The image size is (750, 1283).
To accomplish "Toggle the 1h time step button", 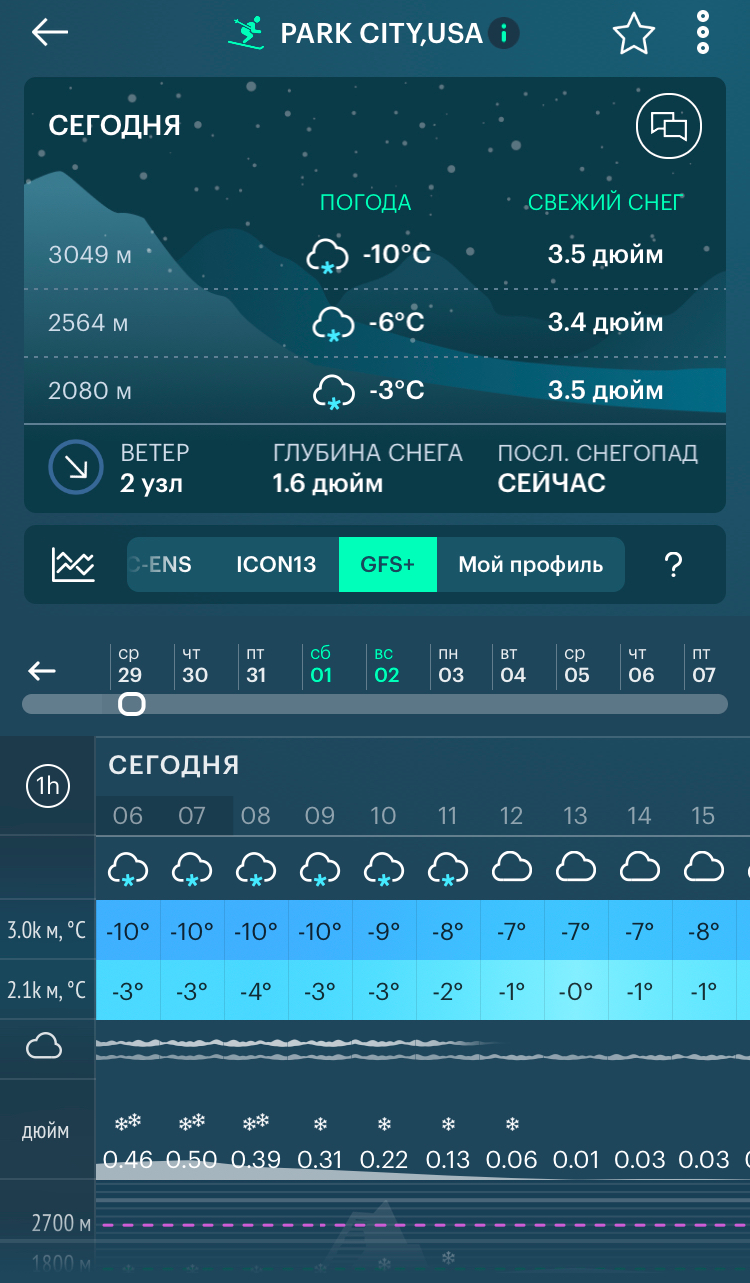I will pyautogui.click(x=47, y=787).
